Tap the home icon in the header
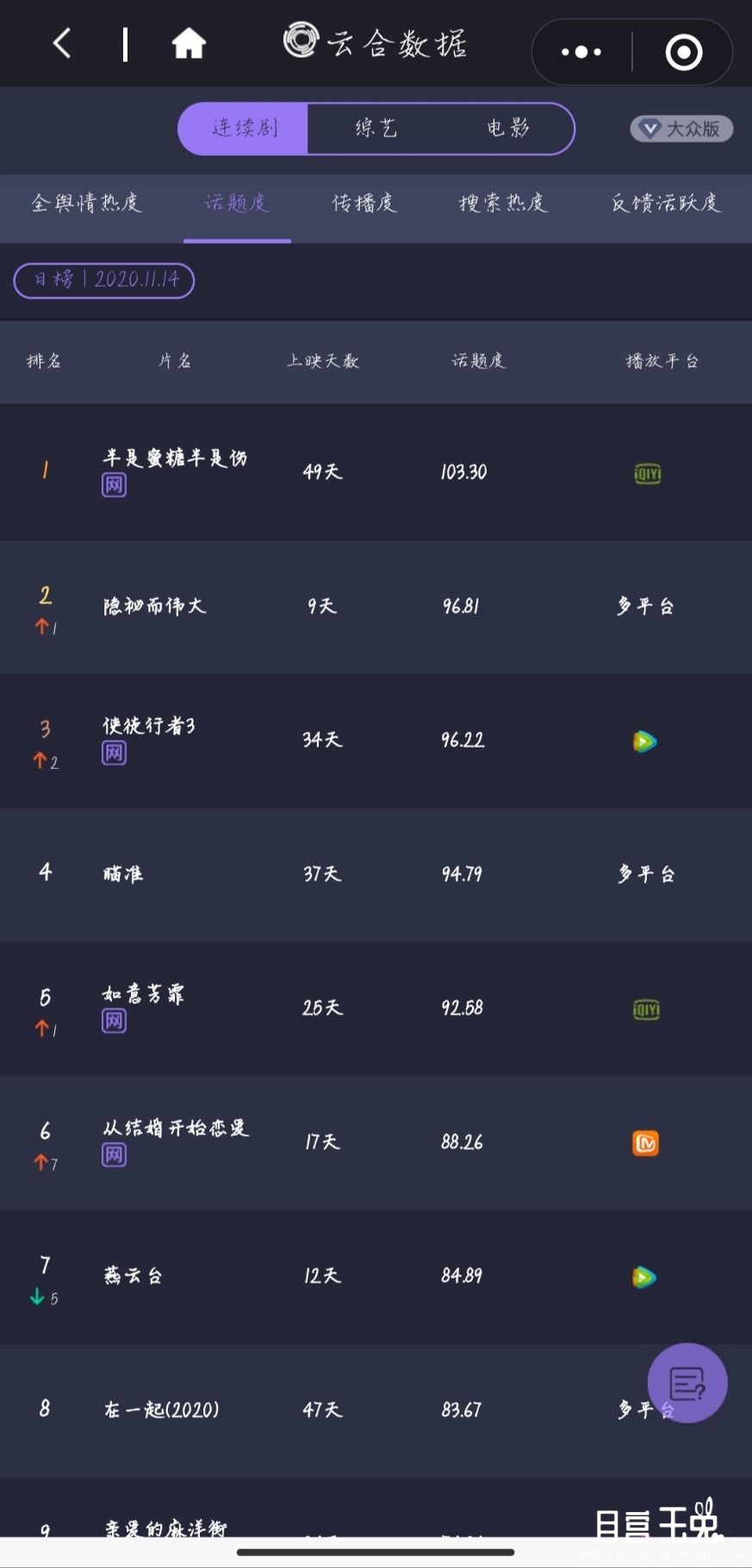 189,43
